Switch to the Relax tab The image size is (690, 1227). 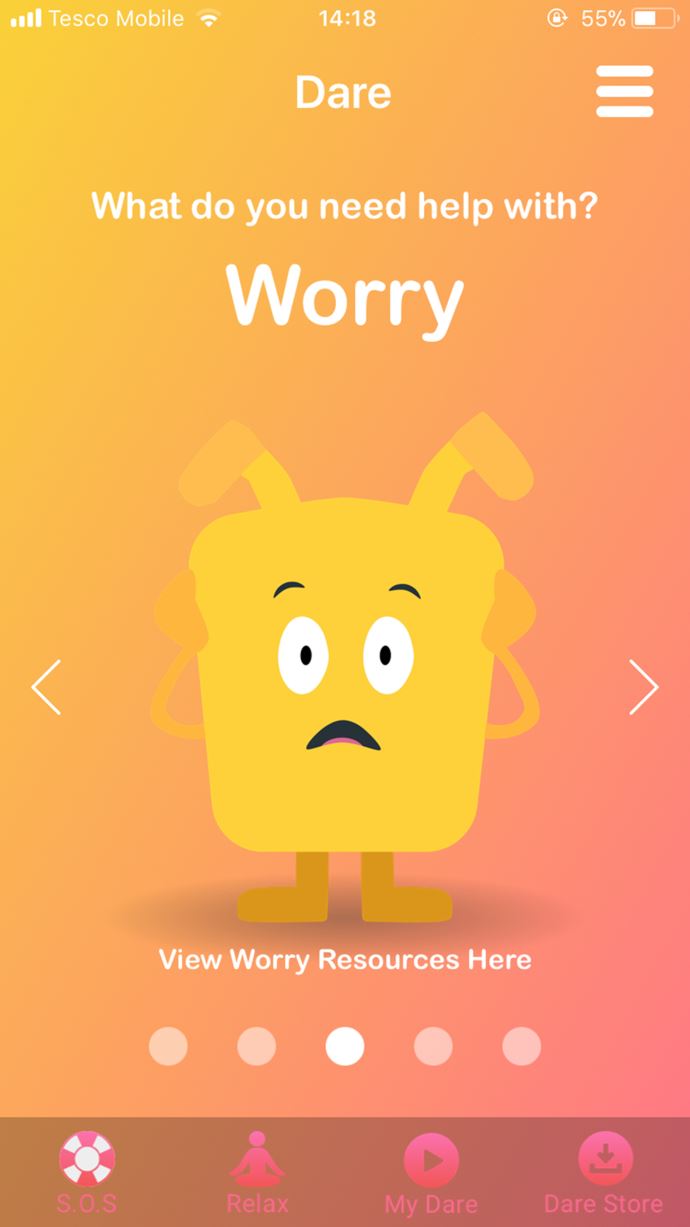click(x=258, y=1172)
